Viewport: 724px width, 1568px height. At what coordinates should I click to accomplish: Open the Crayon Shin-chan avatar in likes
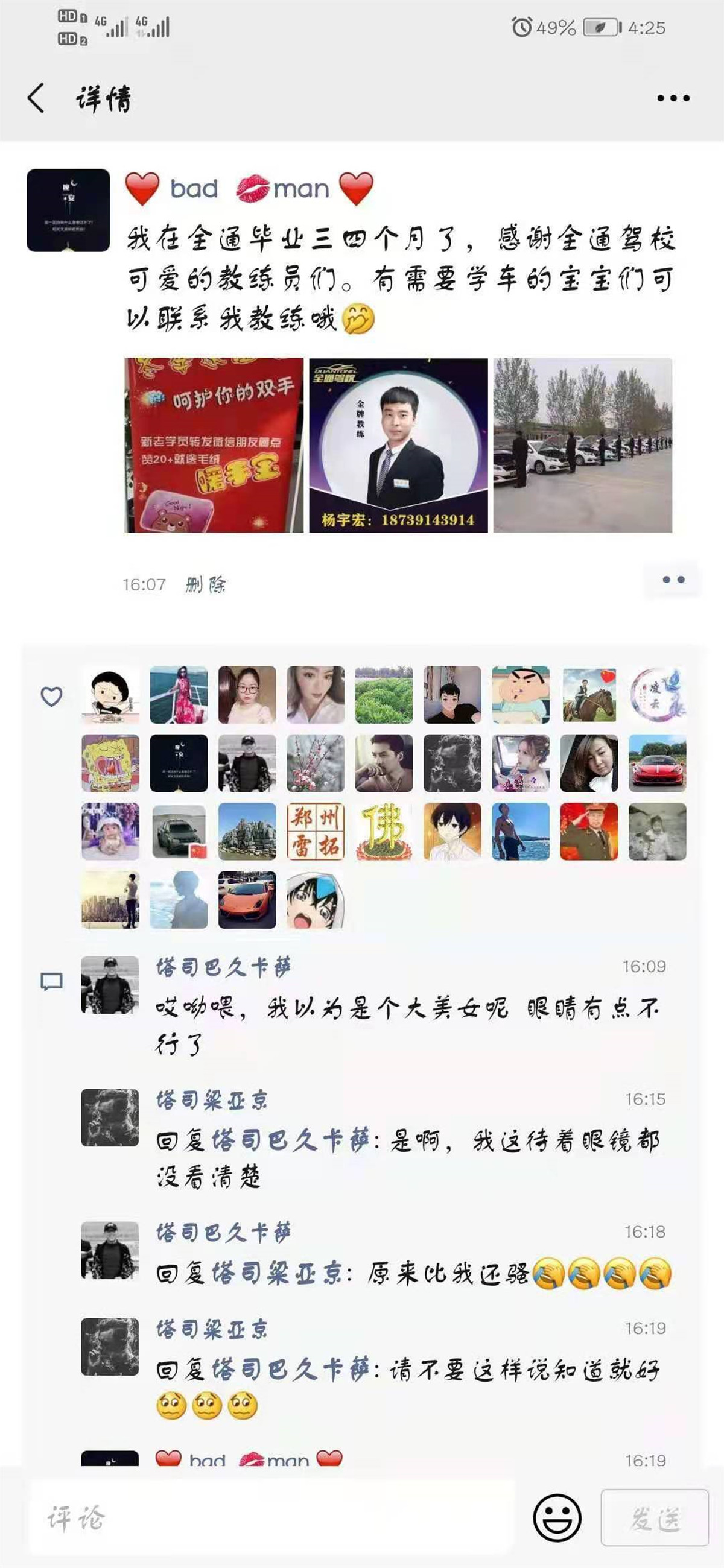(521, 695)
